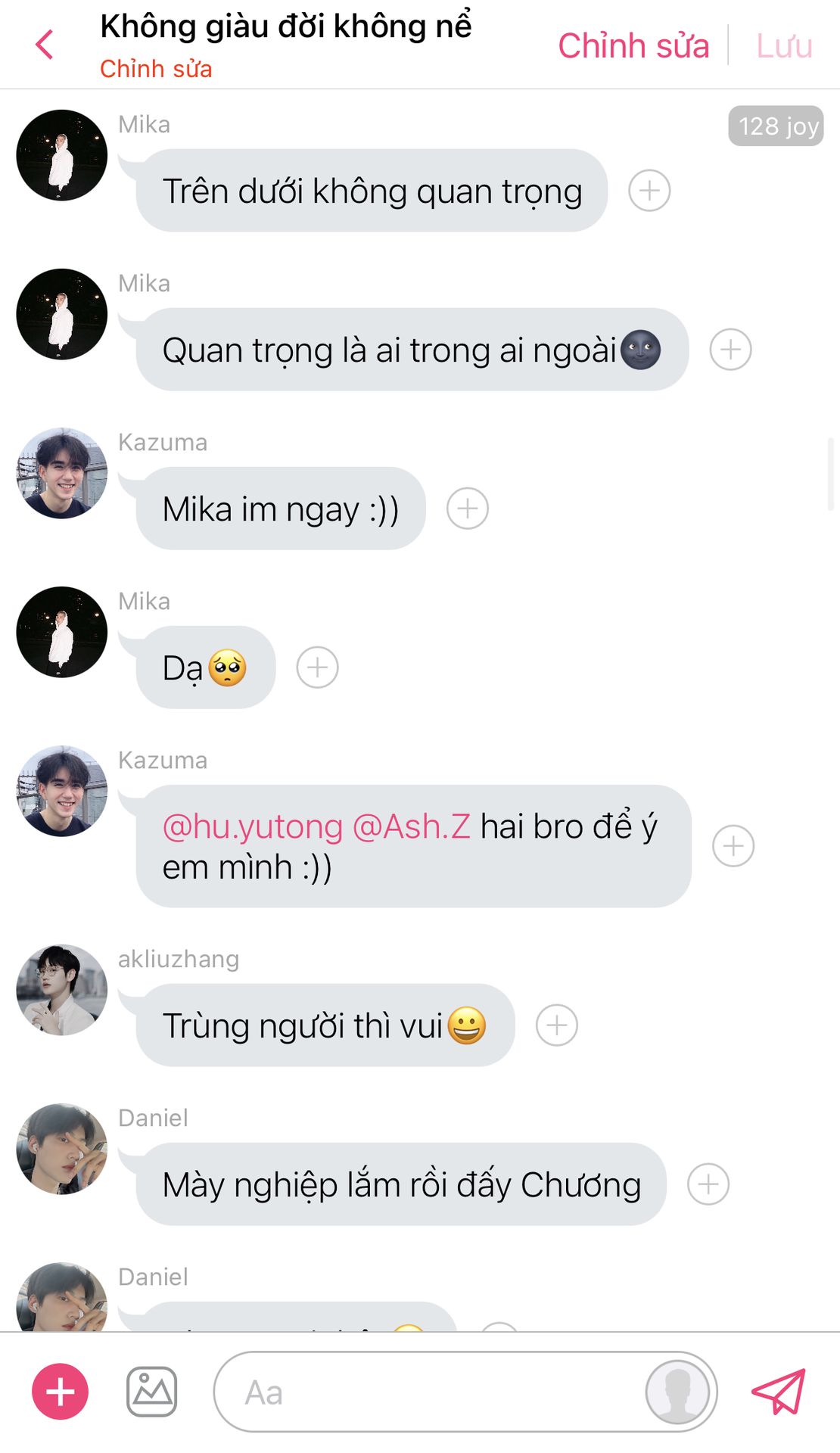Tap Daniel's avatar beside "Mày nghiệp lắm"

tap(62, 1149)
